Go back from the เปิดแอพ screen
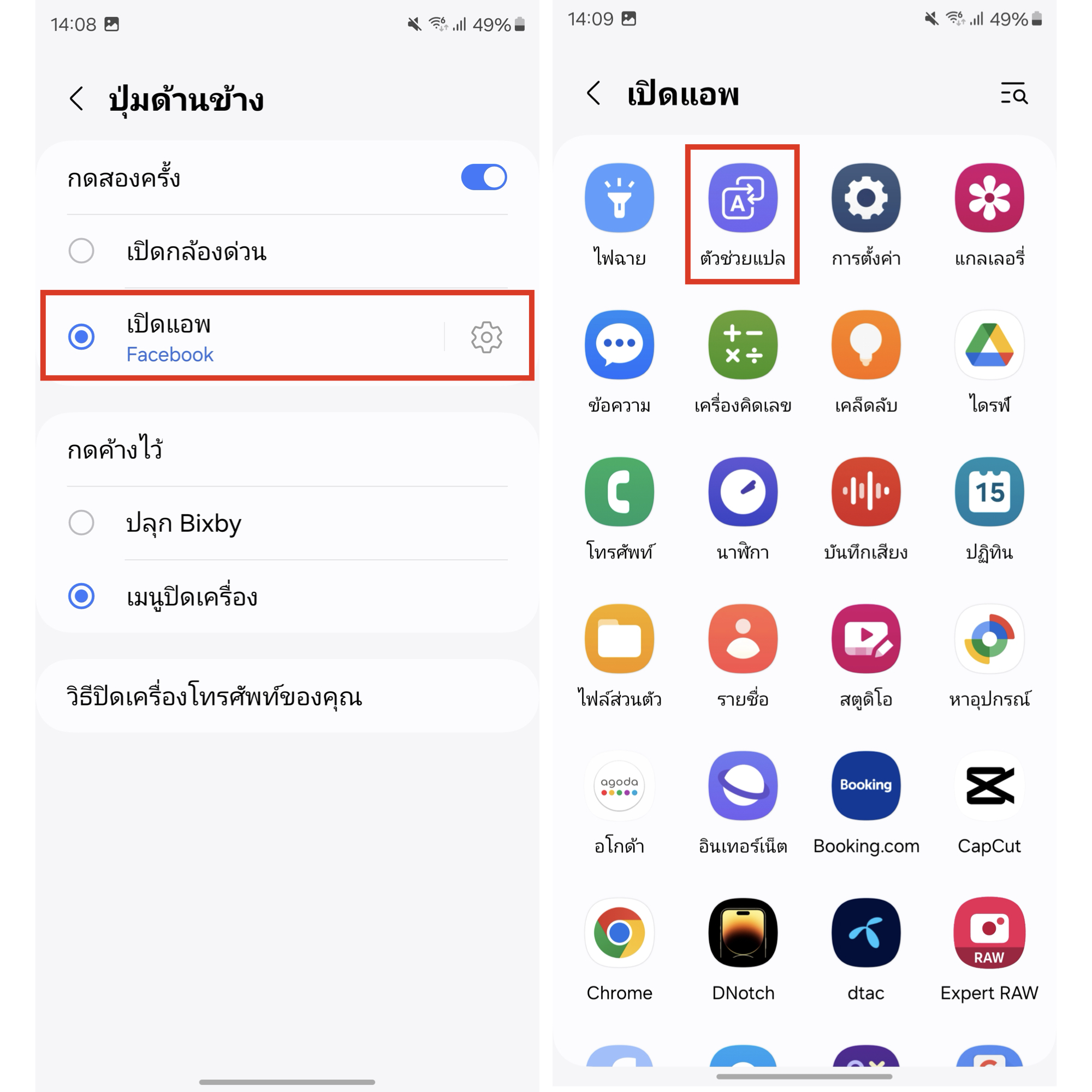 click(x=594, y=93)
